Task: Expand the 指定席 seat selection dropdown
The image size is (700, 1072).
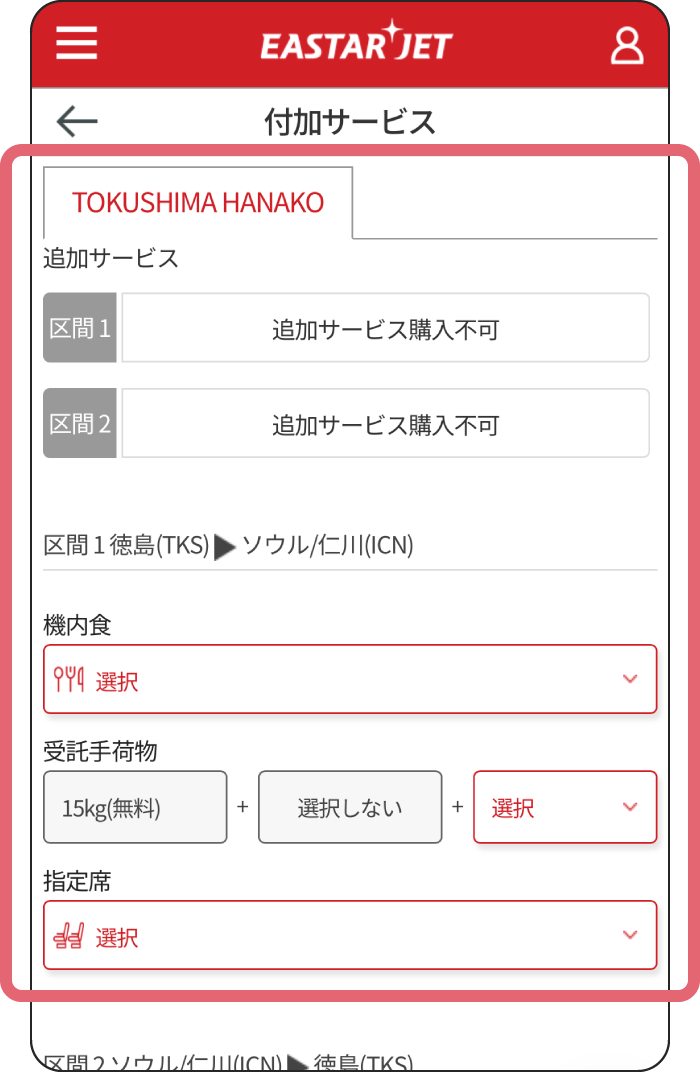Action: click(x=350, y=936)
